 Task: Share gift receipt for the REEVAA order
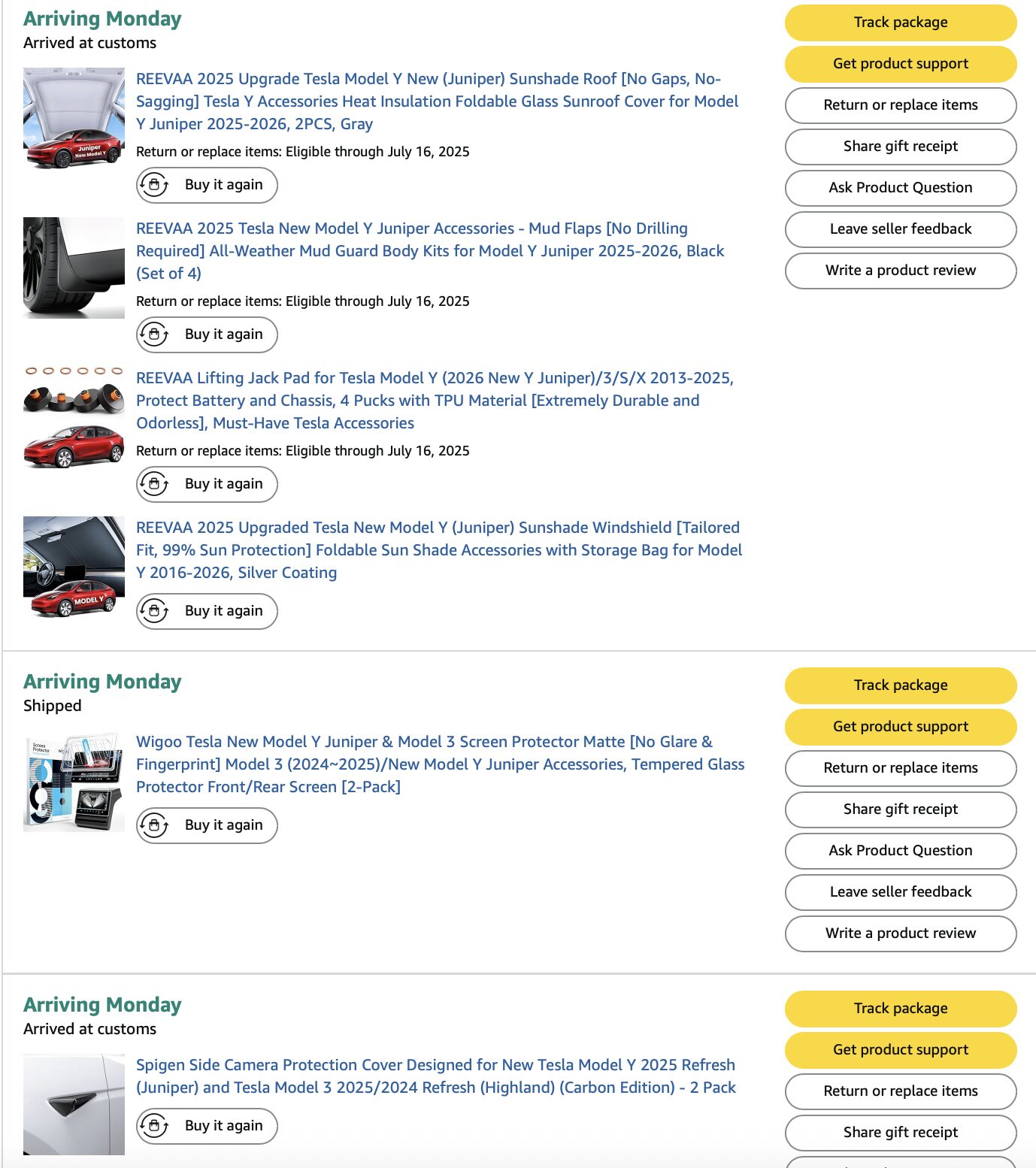pyautogui.click(x=900, y=147)
